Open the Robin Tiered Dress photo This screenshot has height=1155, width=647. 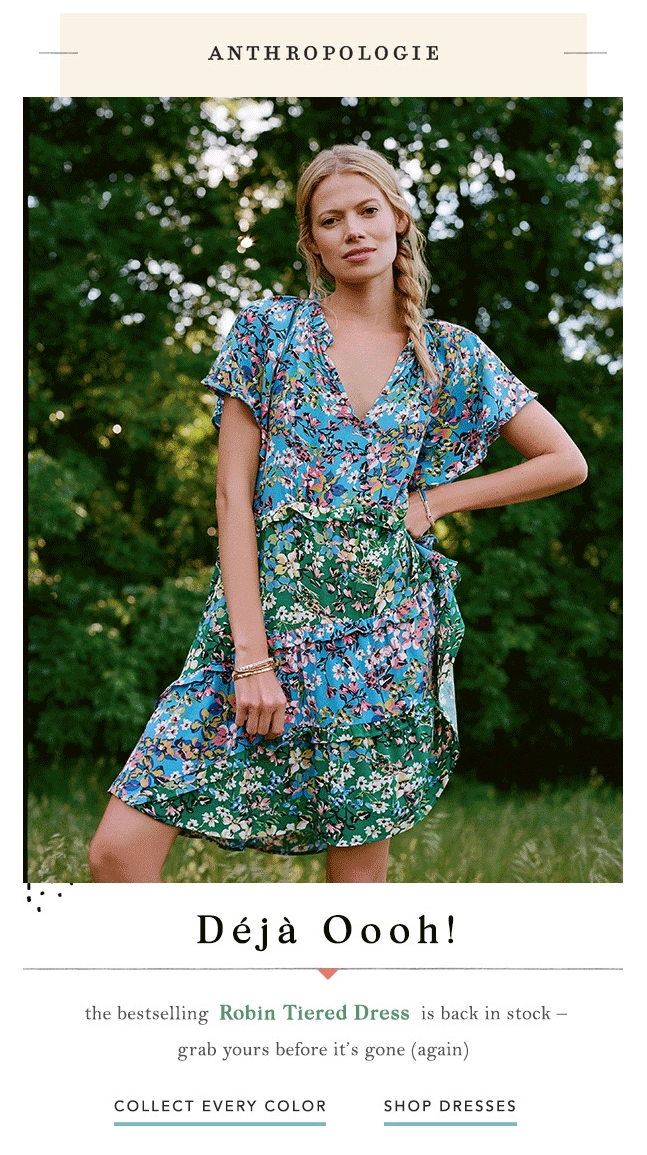[x=323, y=490]
